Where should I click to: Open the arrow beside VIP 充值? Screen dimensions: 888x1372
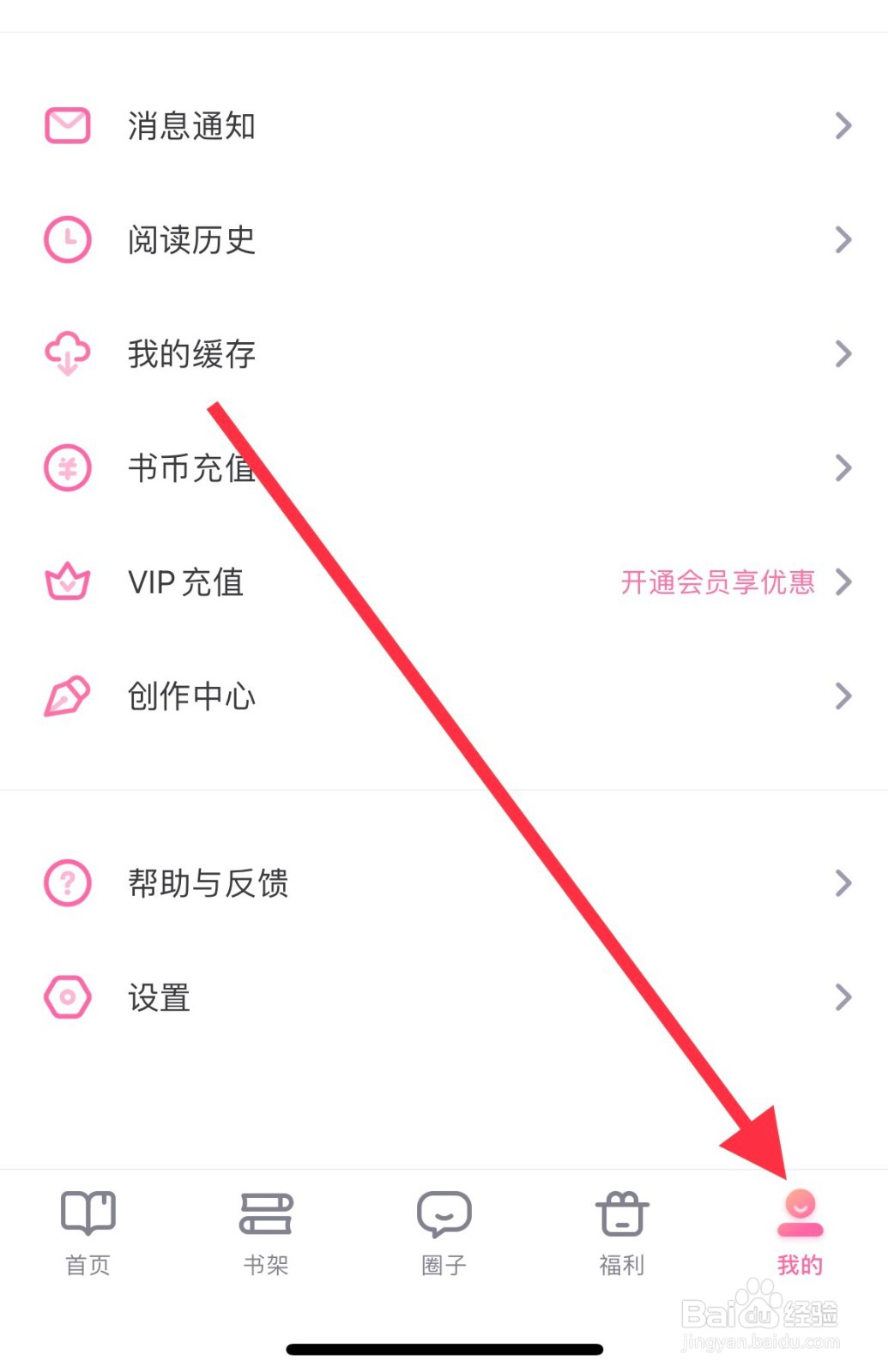(841, 582)
